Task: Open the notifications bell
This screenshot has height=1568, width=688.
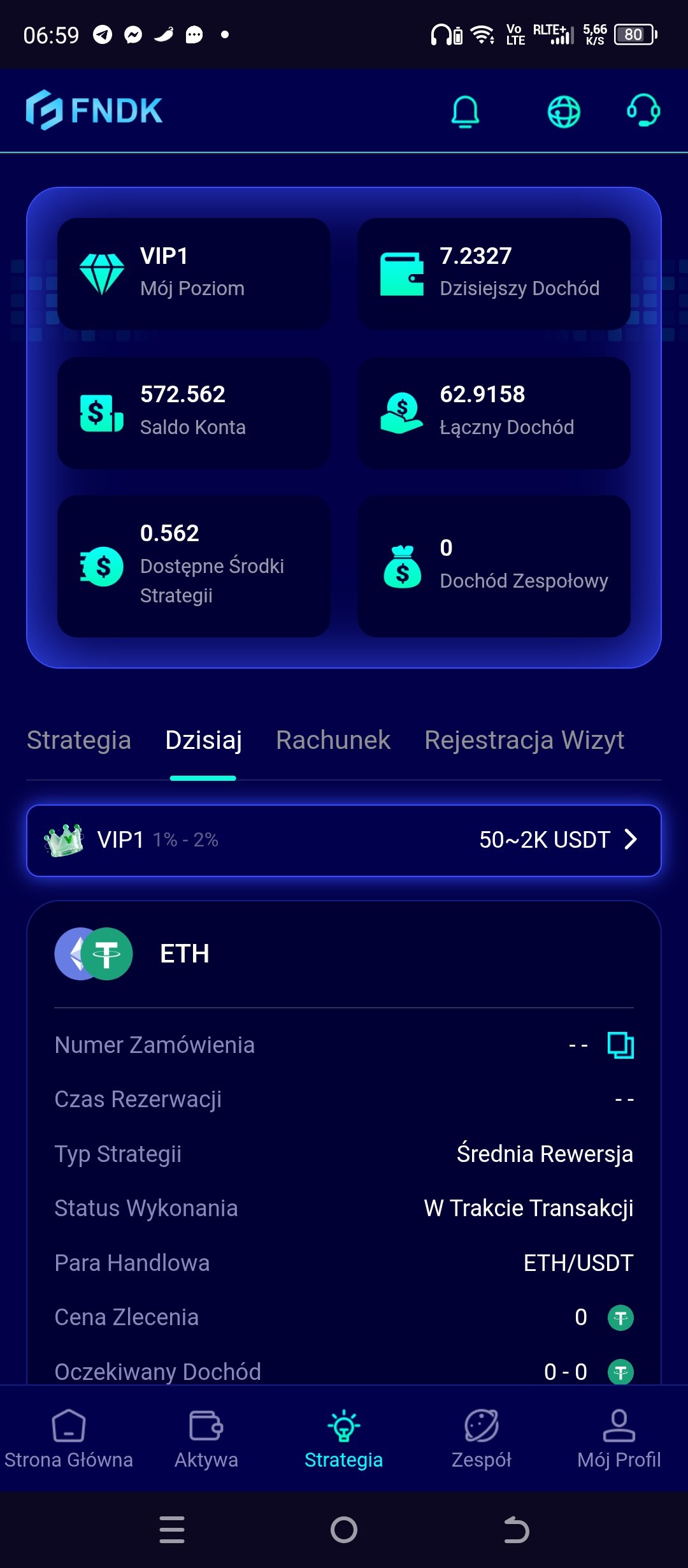Action: coord(465,112)
